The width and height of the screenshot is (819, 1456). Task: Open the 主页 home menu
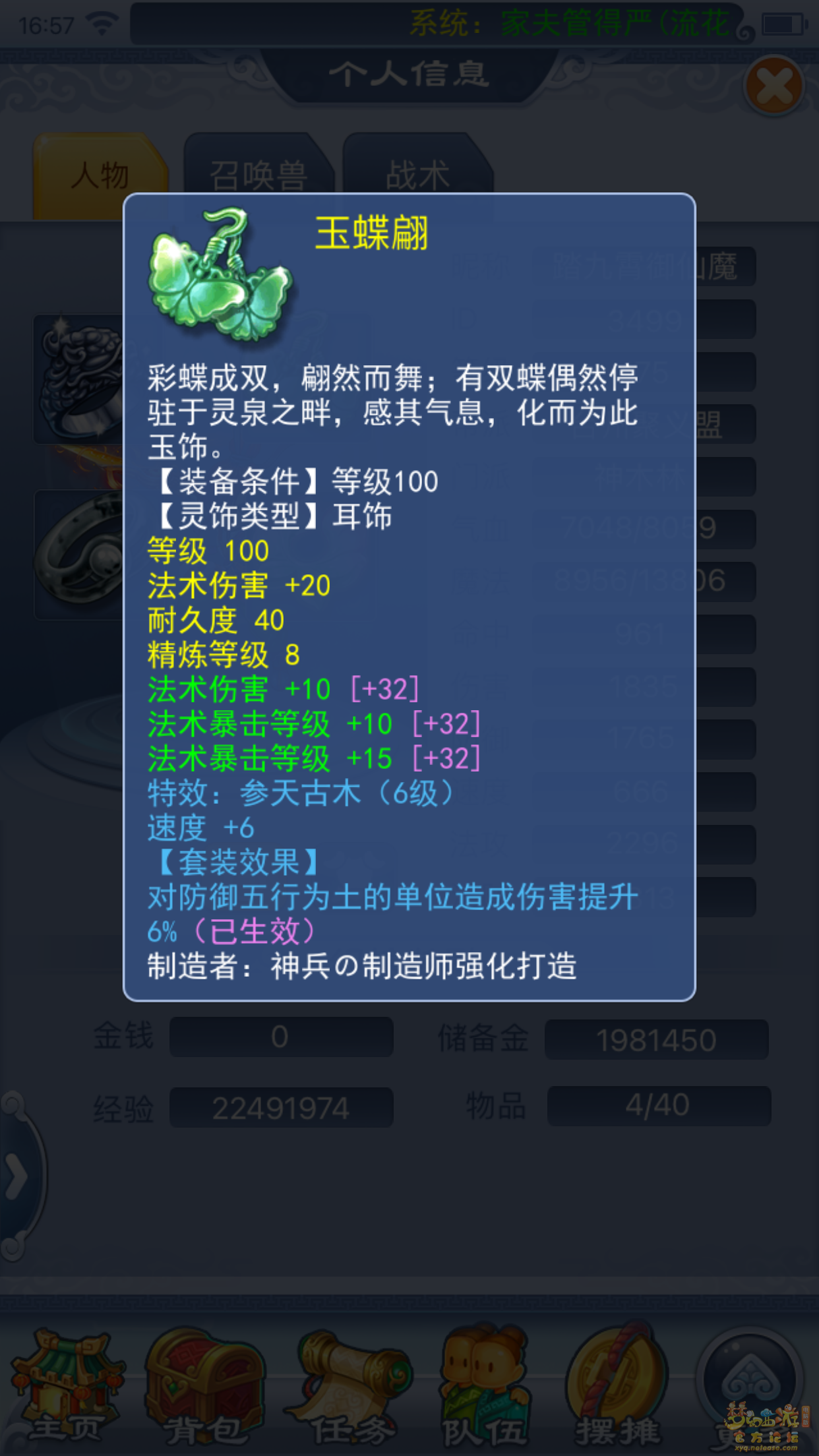tap(67, 1385)
